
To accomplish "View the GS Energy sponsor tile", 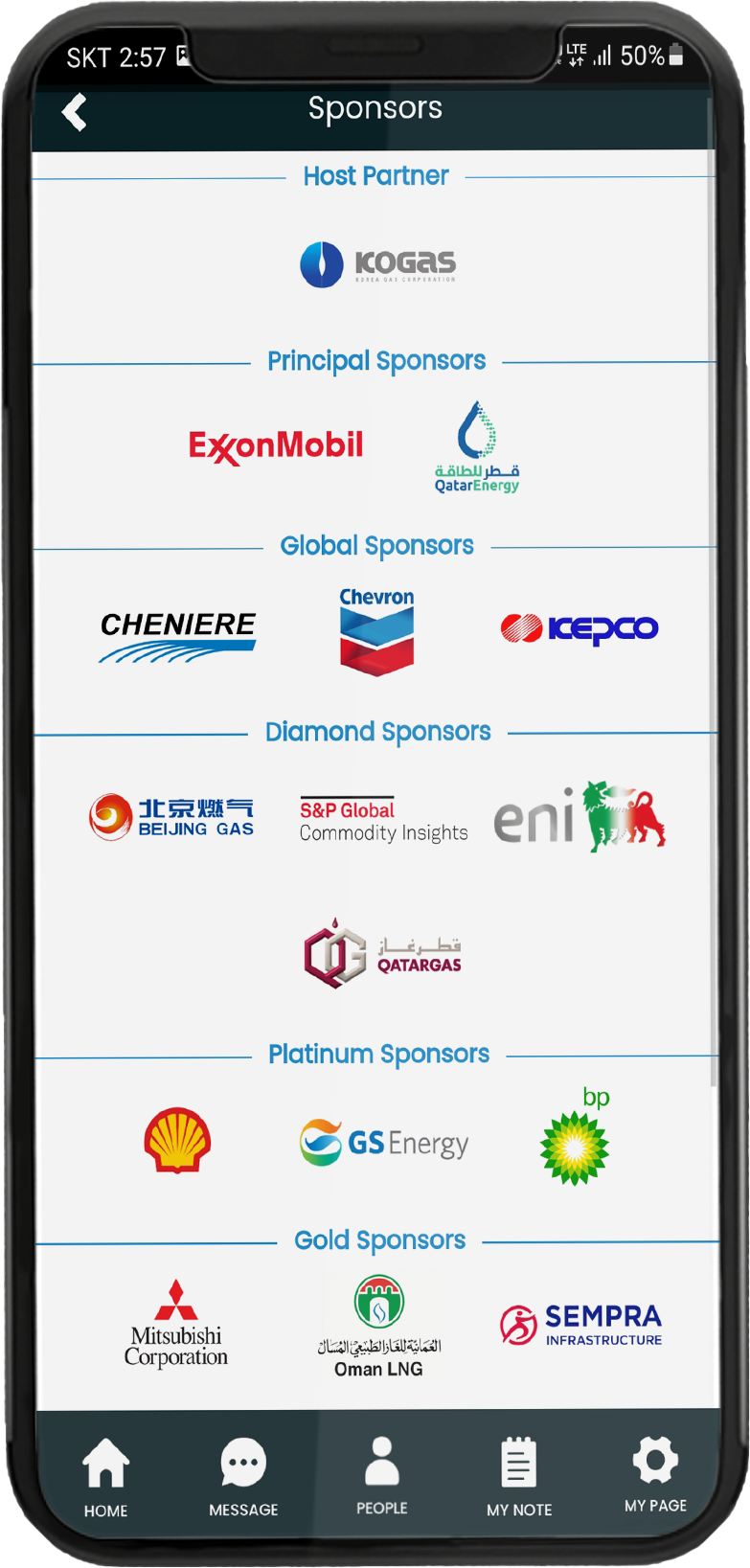I will point(383,1143).
